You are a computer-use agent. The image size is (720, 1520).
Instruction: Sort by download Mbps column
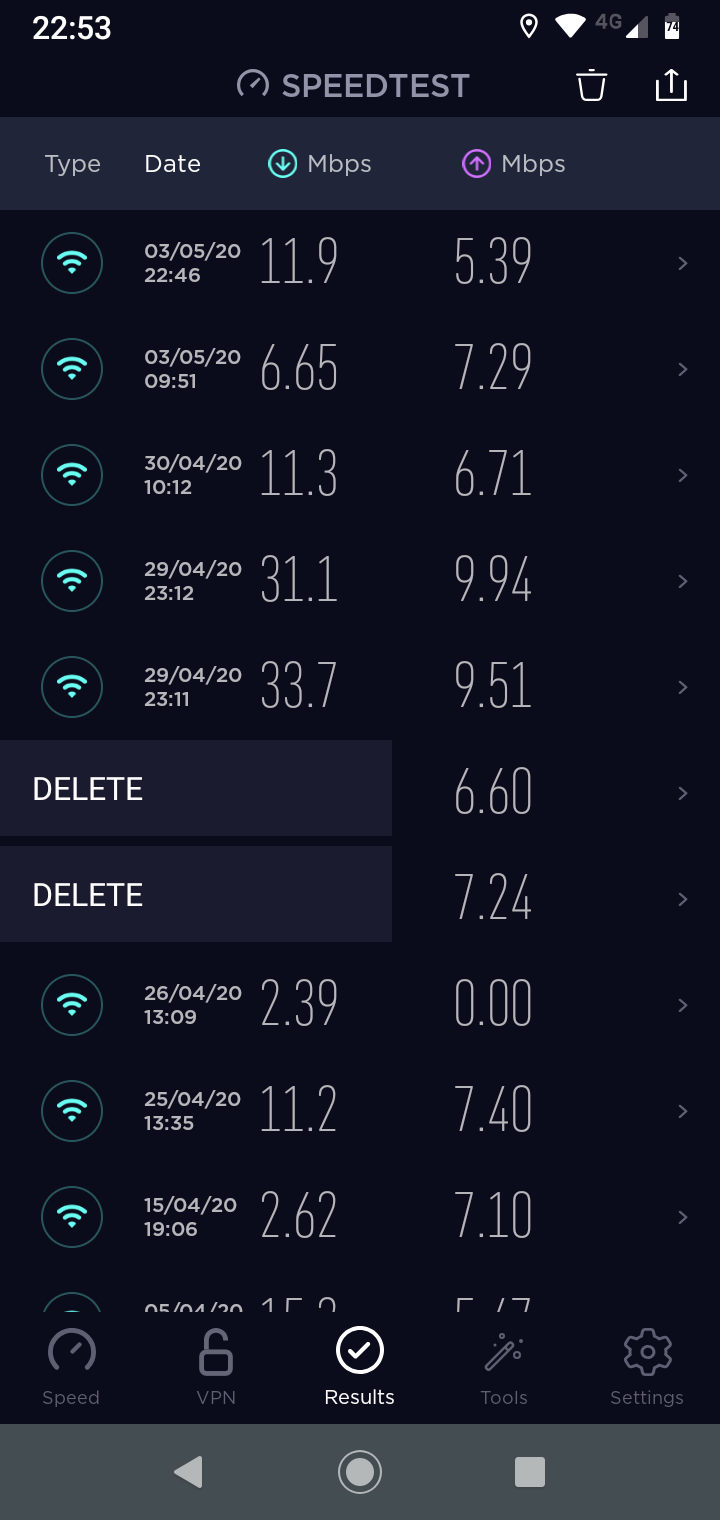(320, 164)
